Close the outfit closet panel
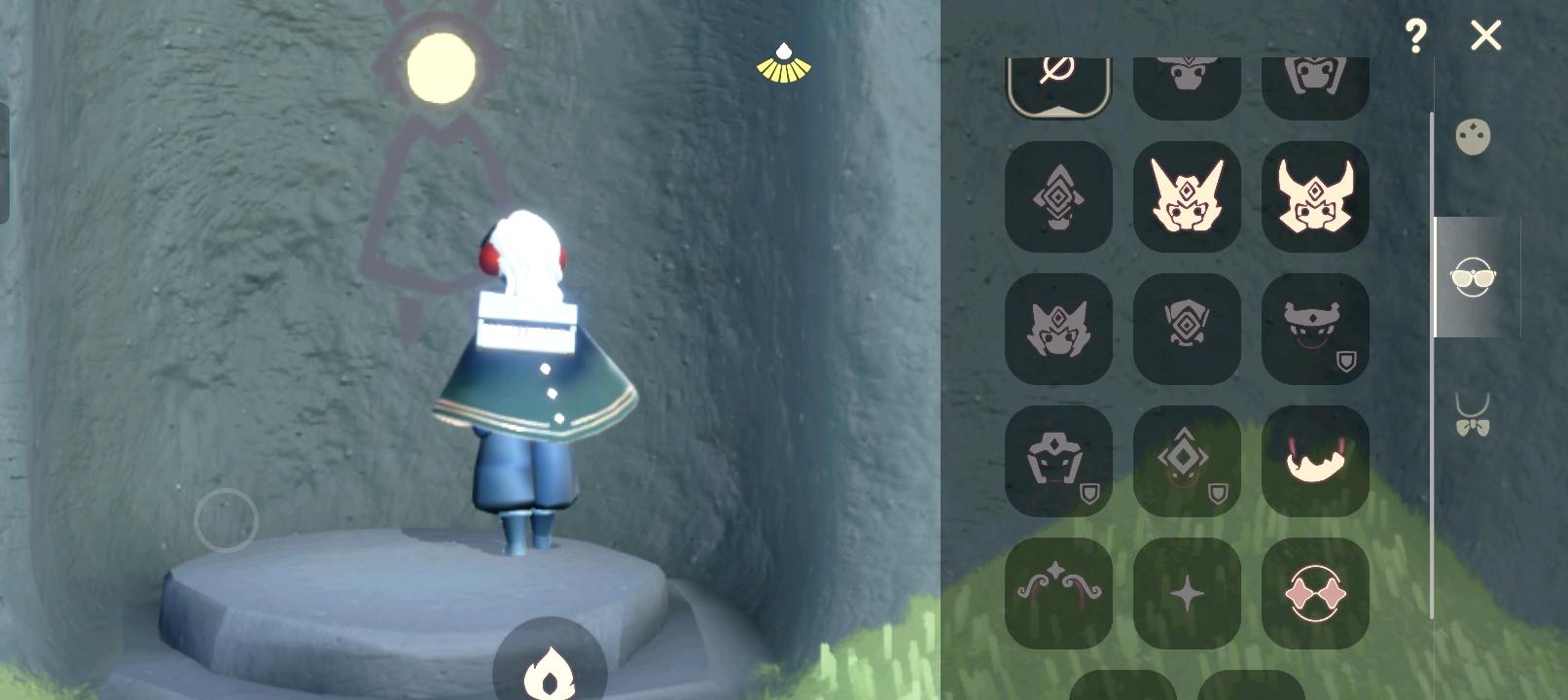The height and width of the screenshot is (700, 1568). (x=1485, y=36)
